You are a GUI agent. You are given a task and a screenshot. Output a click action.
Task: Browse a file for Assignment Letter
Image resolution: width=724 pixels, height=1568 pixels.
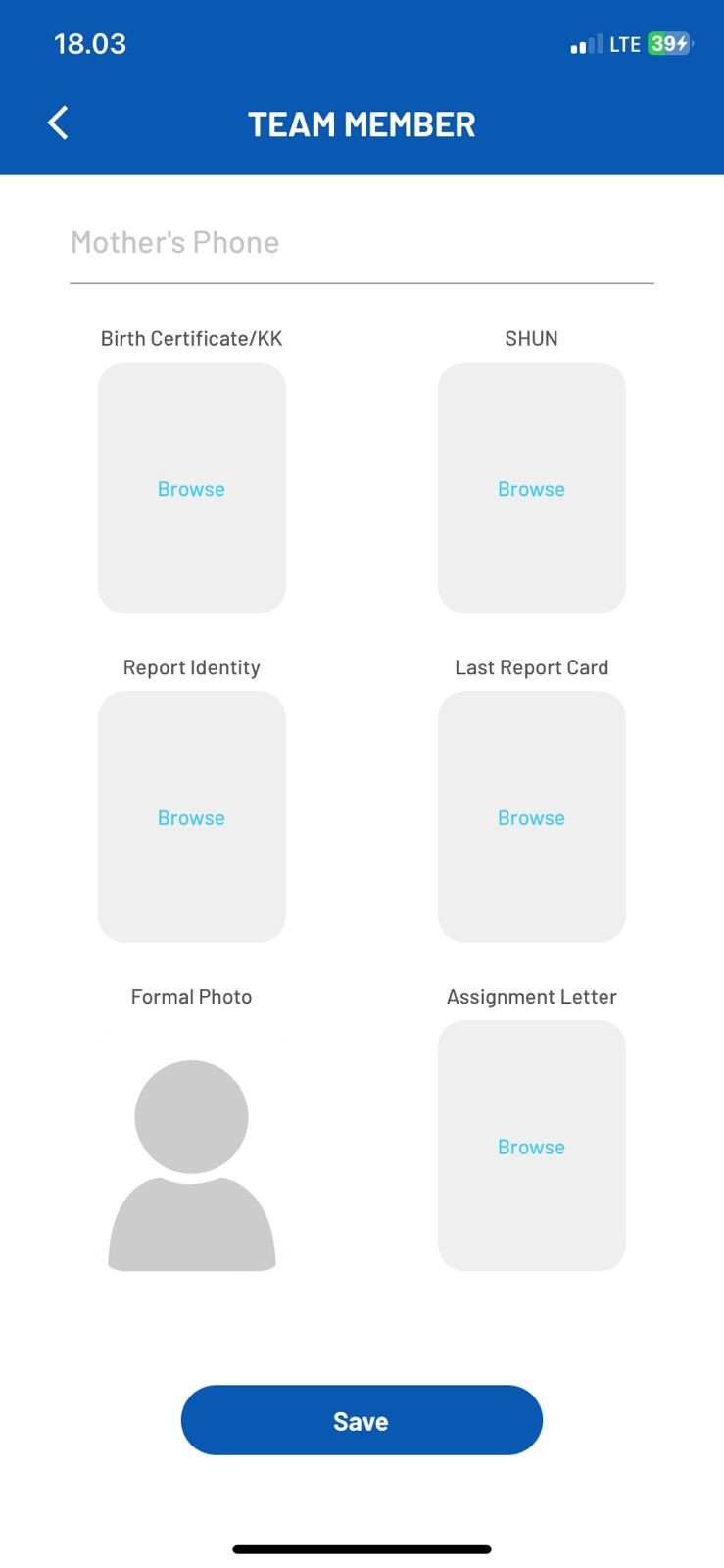point(532,1147)
